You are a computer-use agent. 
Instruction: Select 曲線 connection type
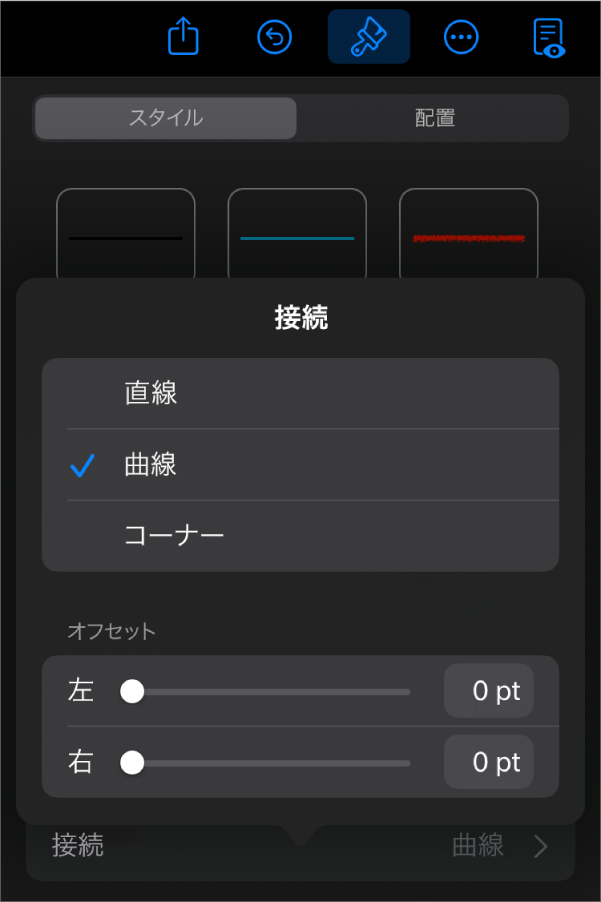[x=300, y=465]
